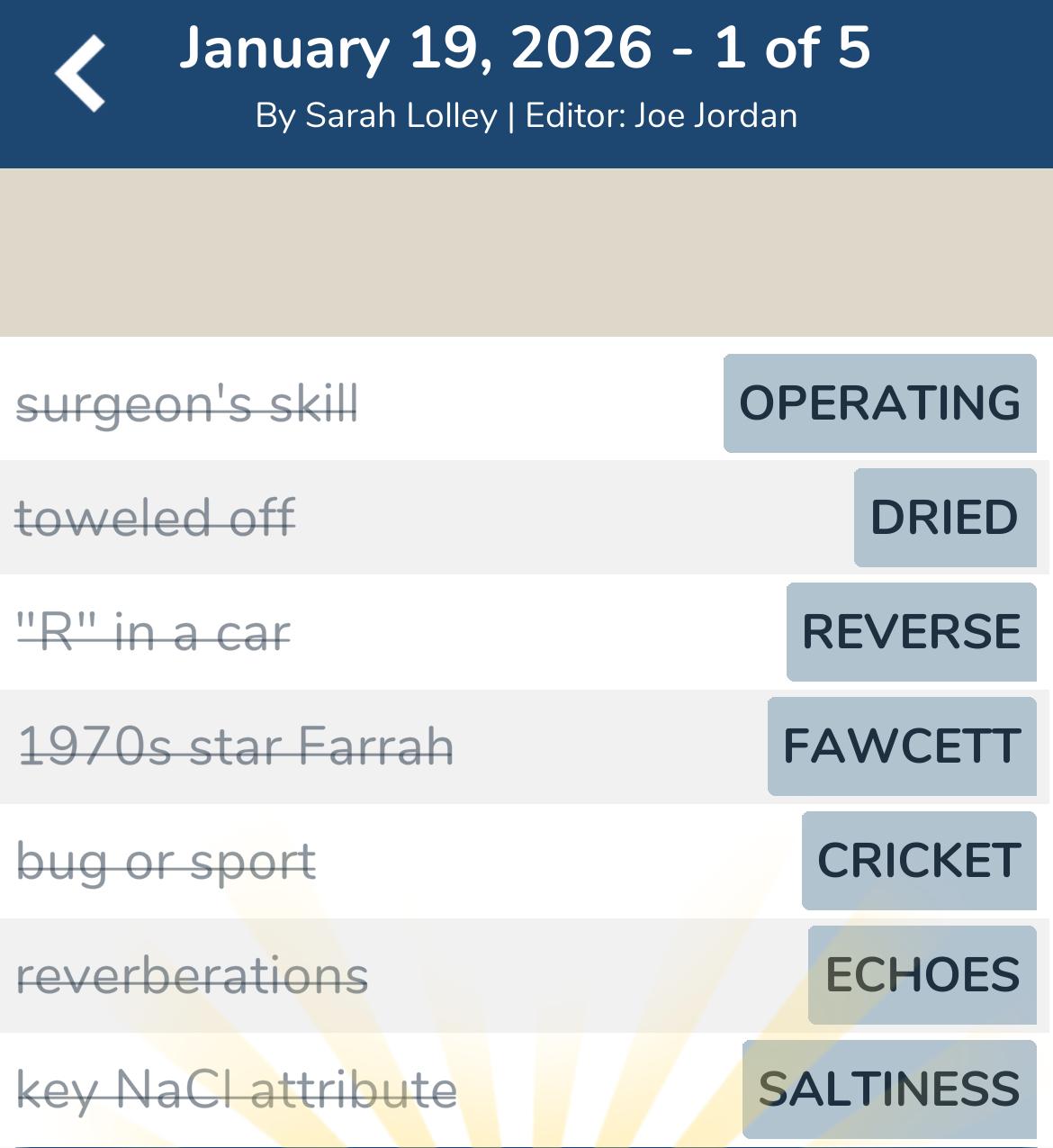Click the beige banner area above clues
1053x1148 pixels.
click(x=526, y=252)
